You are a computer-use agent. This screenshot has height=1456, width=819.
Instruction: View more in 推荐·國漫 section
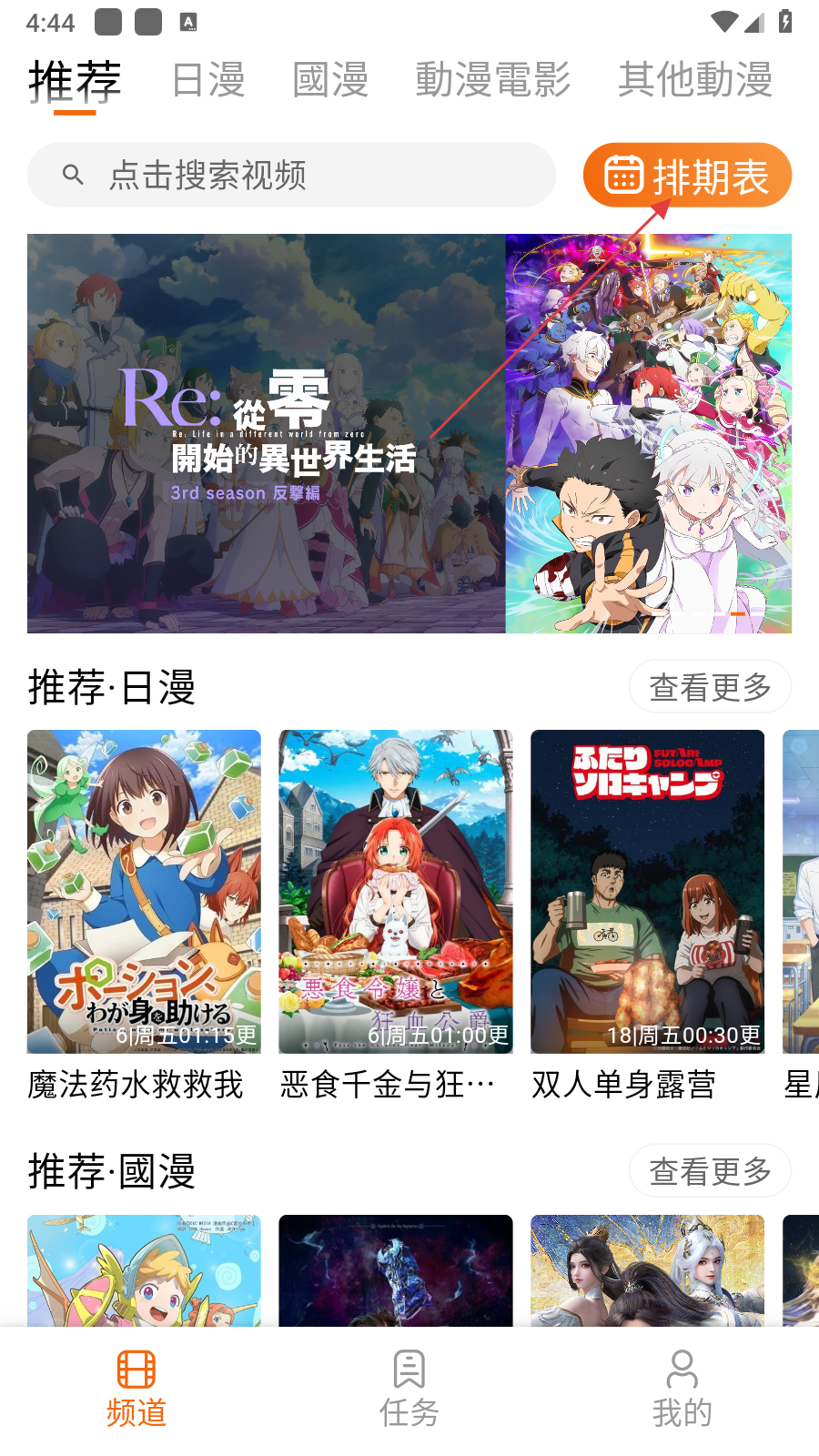click(x=710, y=1171)
